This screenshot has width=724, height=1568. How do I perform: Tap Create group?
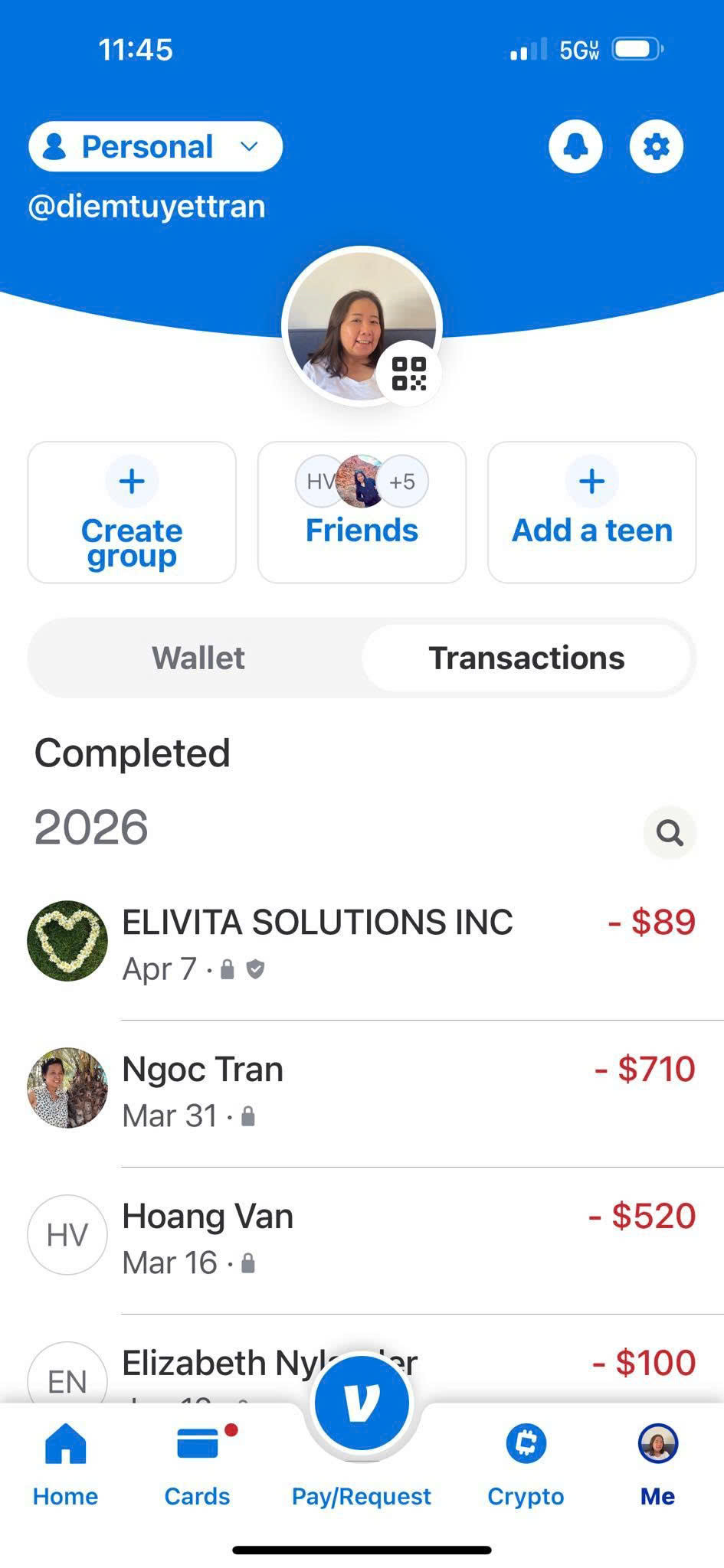pyautogui.click(x=132, y=512)
